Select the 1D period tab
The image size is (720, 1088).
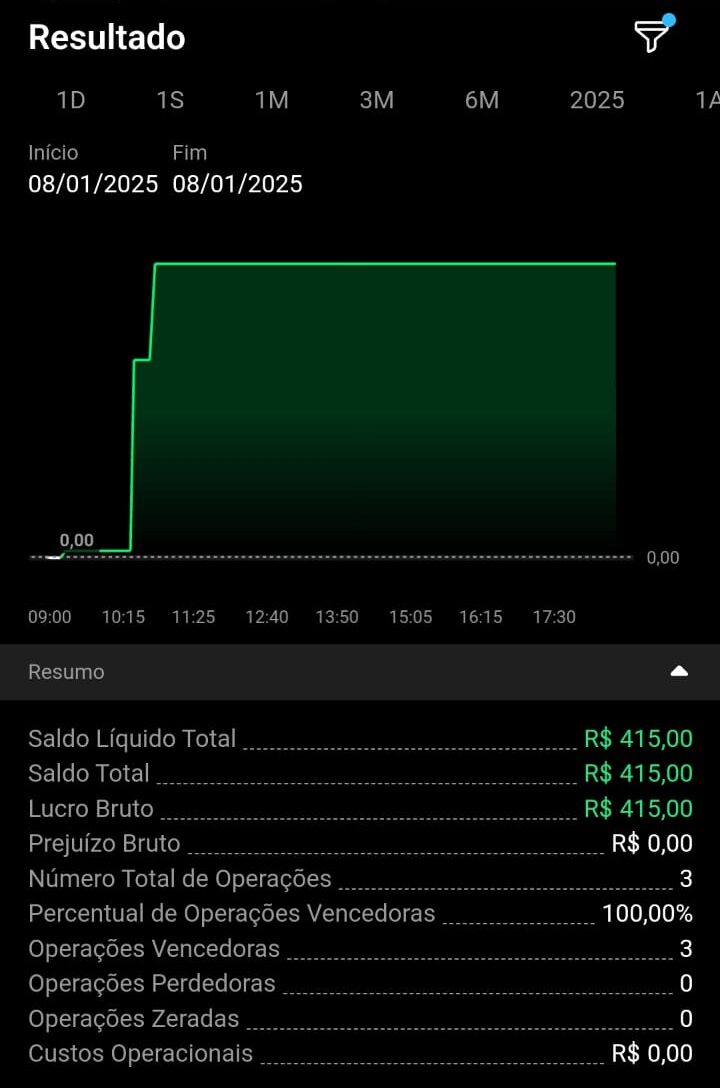(x=71, y=100)
